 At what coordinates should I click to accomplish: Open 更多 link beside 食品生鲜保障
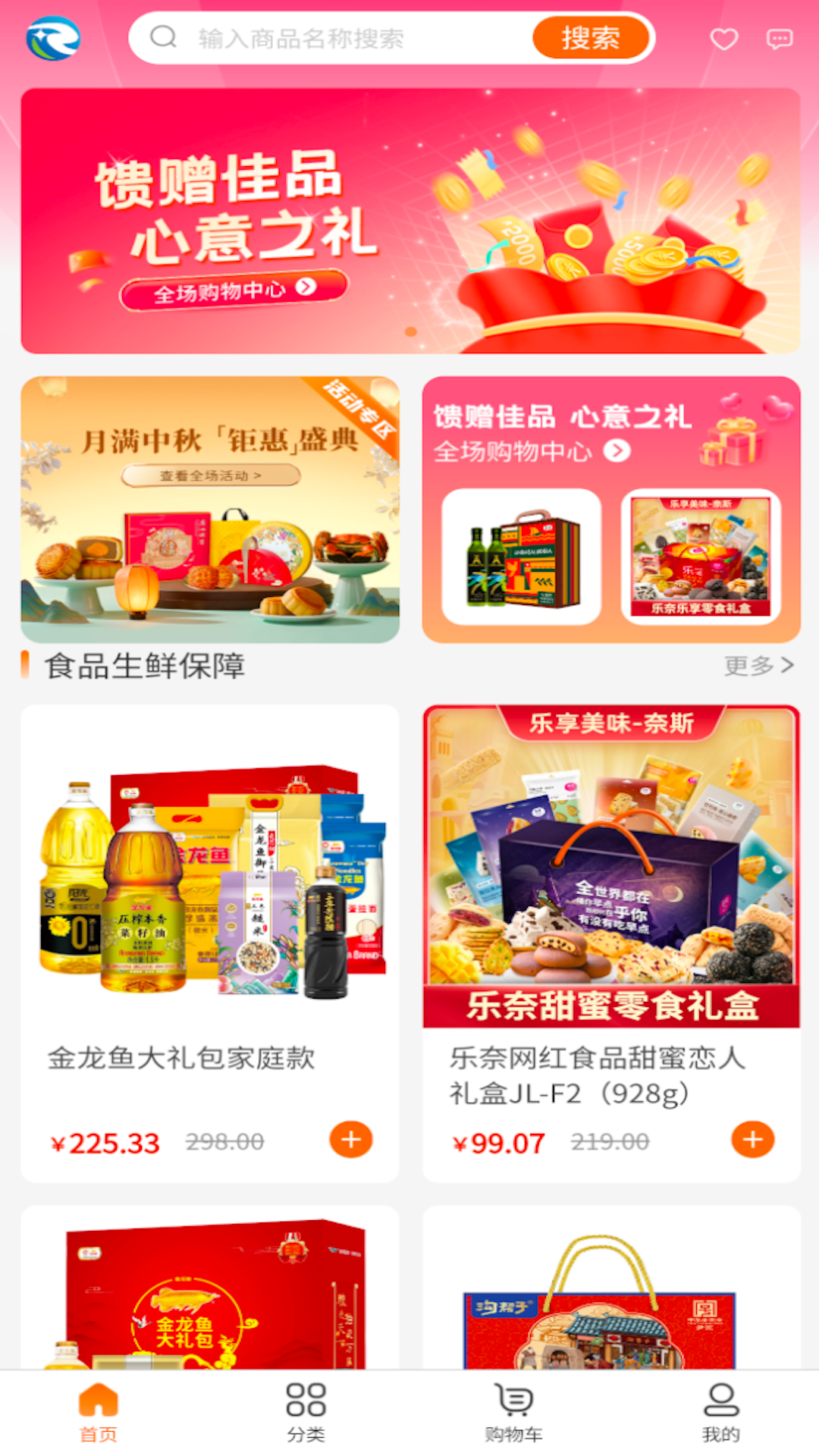(758, 664)
